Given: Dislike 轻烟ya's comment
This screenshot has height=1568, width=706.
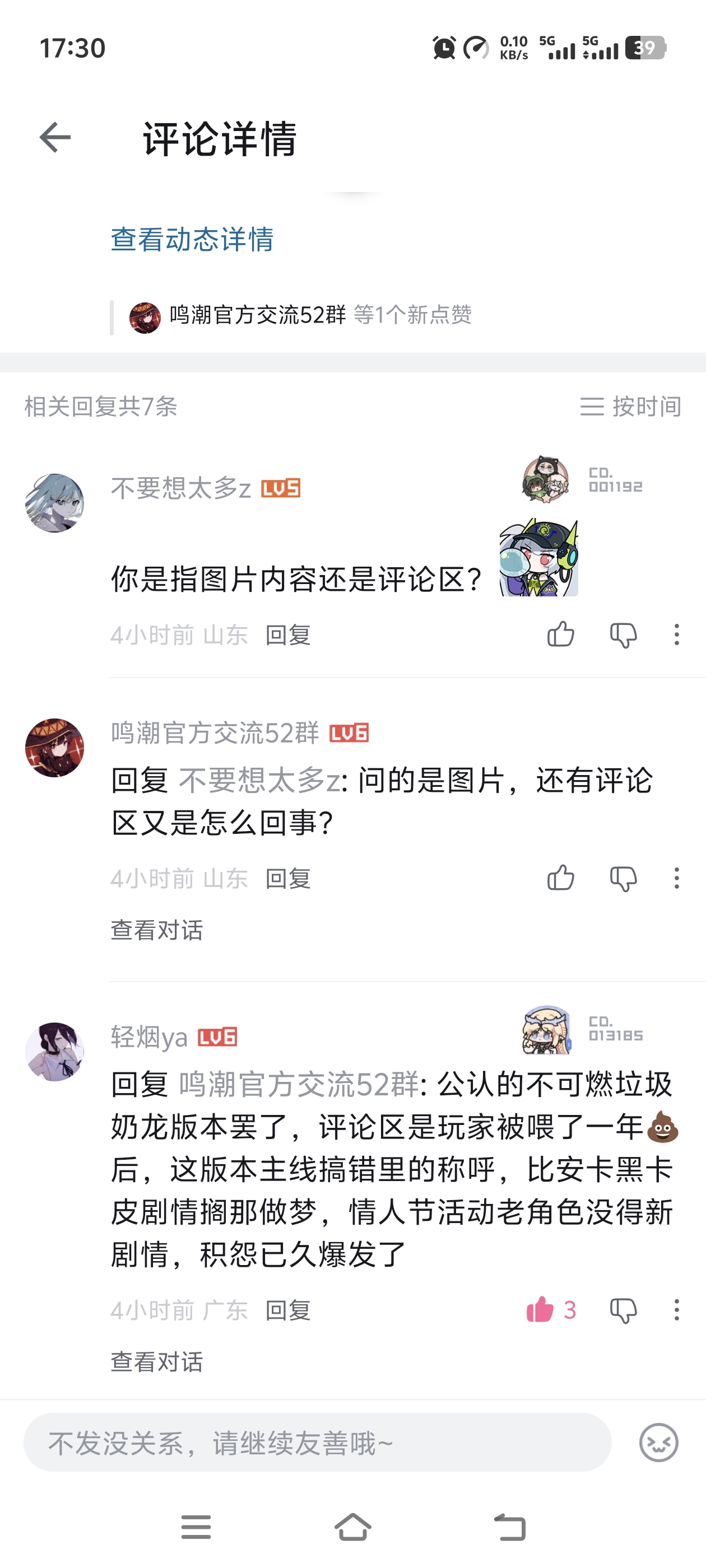Looking at the screenshot, I should [623, 1310].
